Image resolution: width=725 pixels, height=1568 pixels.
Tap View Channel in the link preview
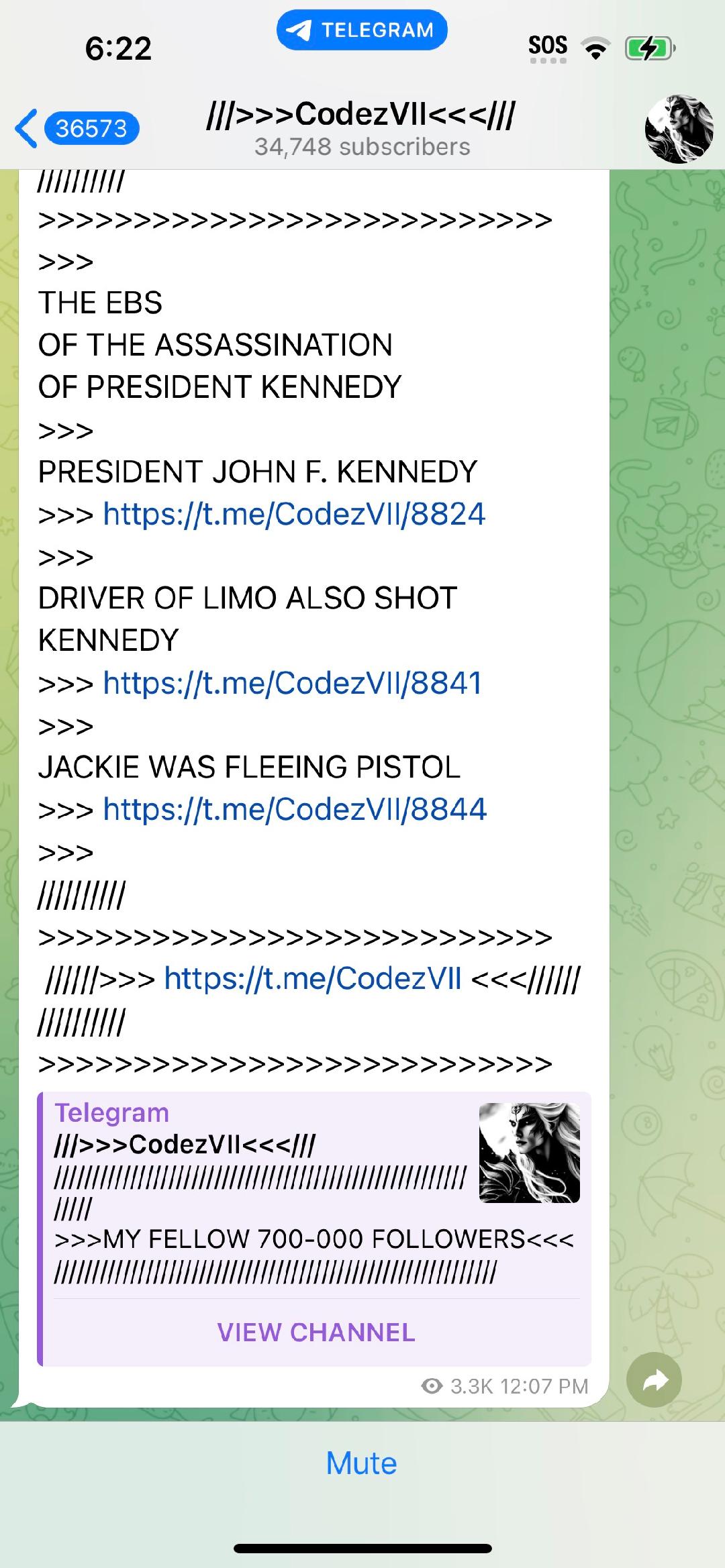point(316,1332)
